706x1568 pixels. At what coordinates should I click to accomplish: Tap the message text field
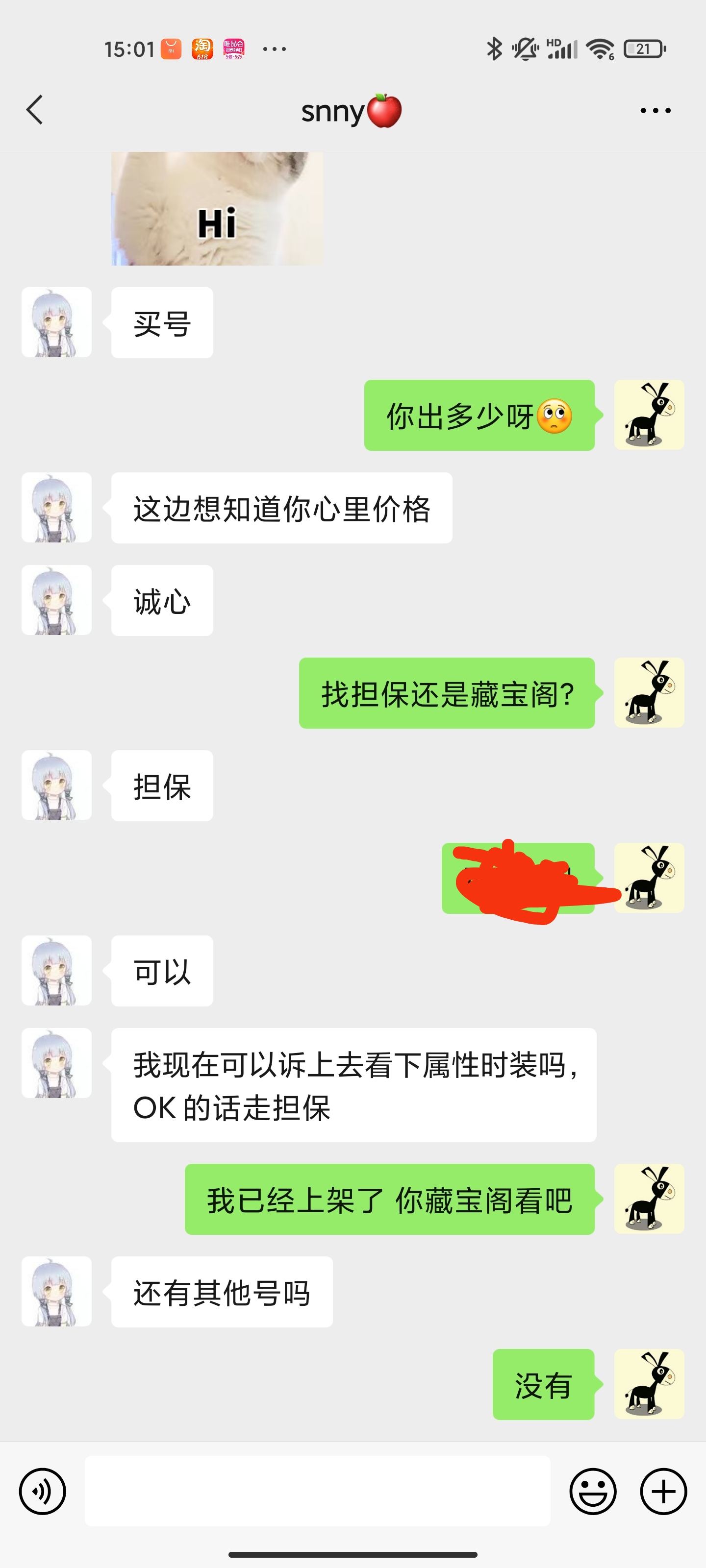(x=317, y=1491)
